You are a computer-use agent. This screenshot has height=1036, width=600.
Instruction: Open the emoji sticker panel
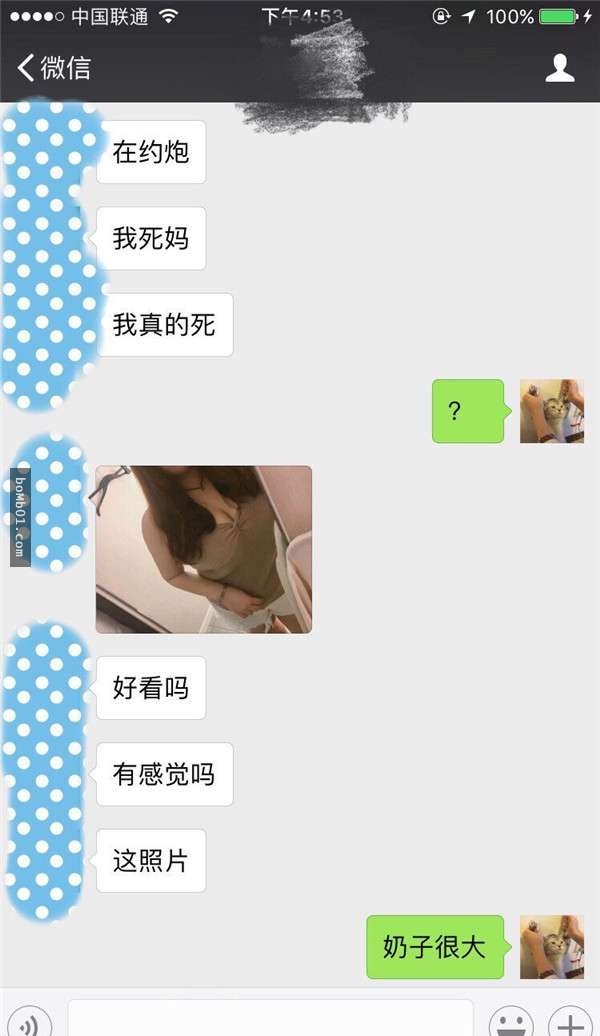511,1024
